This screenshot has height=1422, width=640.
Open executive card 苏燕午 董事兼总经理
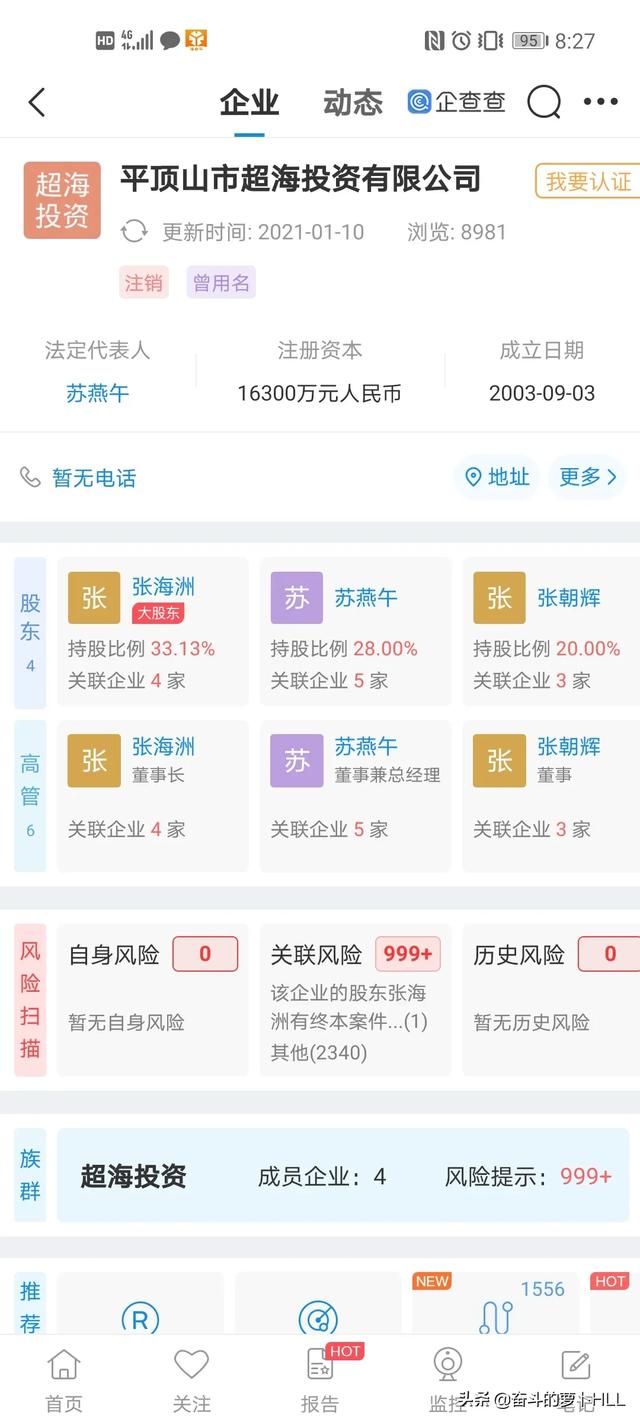point(355,796)
